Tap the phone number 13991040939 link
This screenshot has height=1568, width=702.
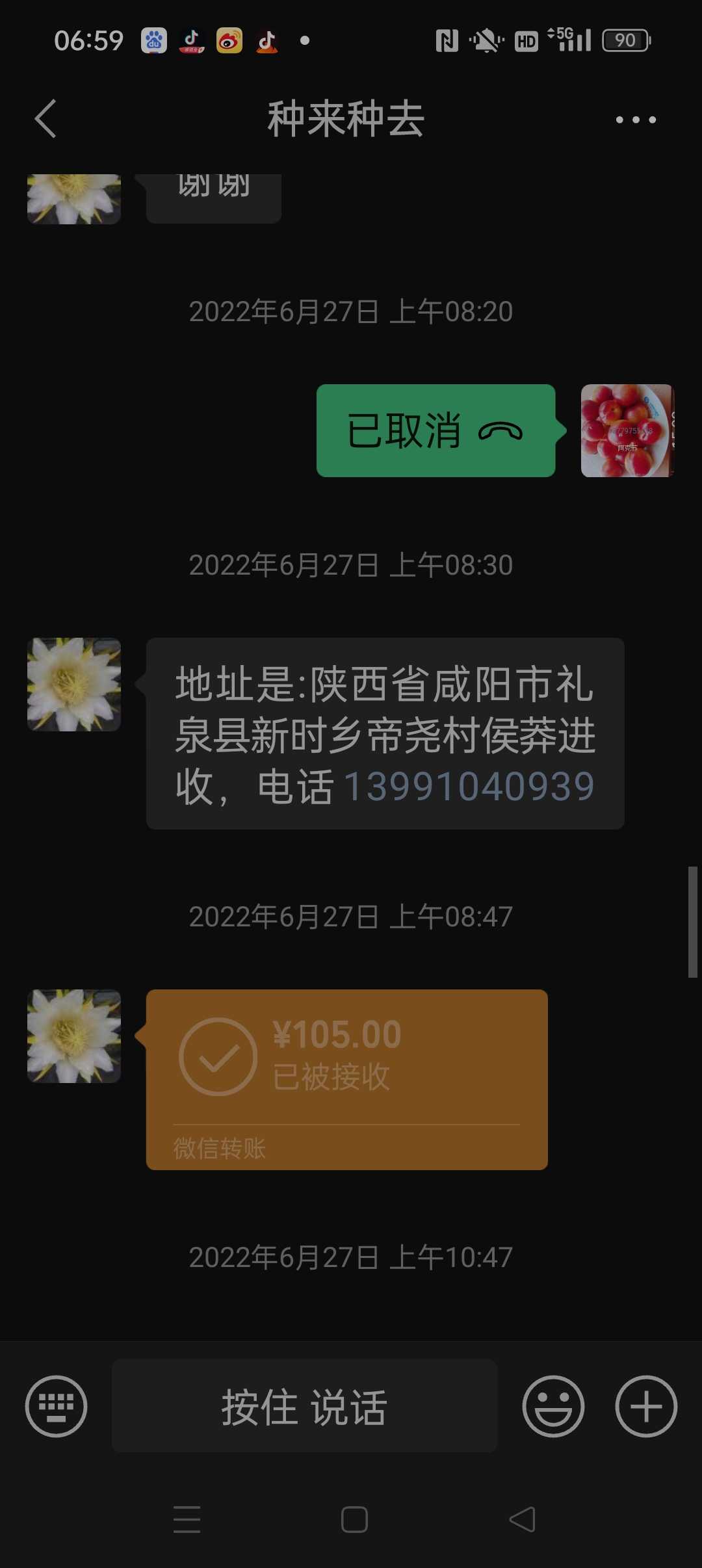click(x=469, y=786)
